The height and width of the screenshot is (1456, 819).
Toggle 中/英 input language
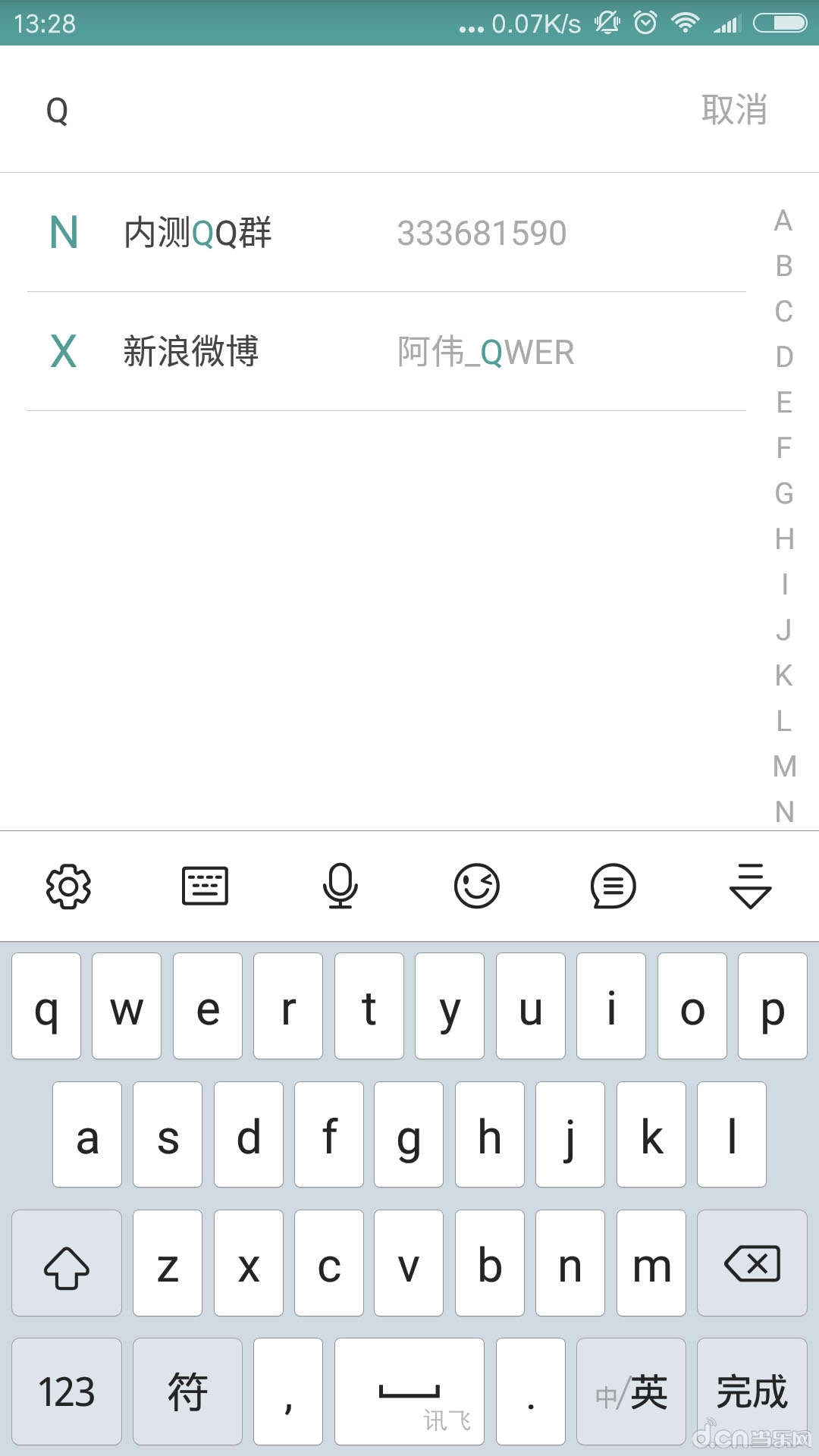(631, 1392)
